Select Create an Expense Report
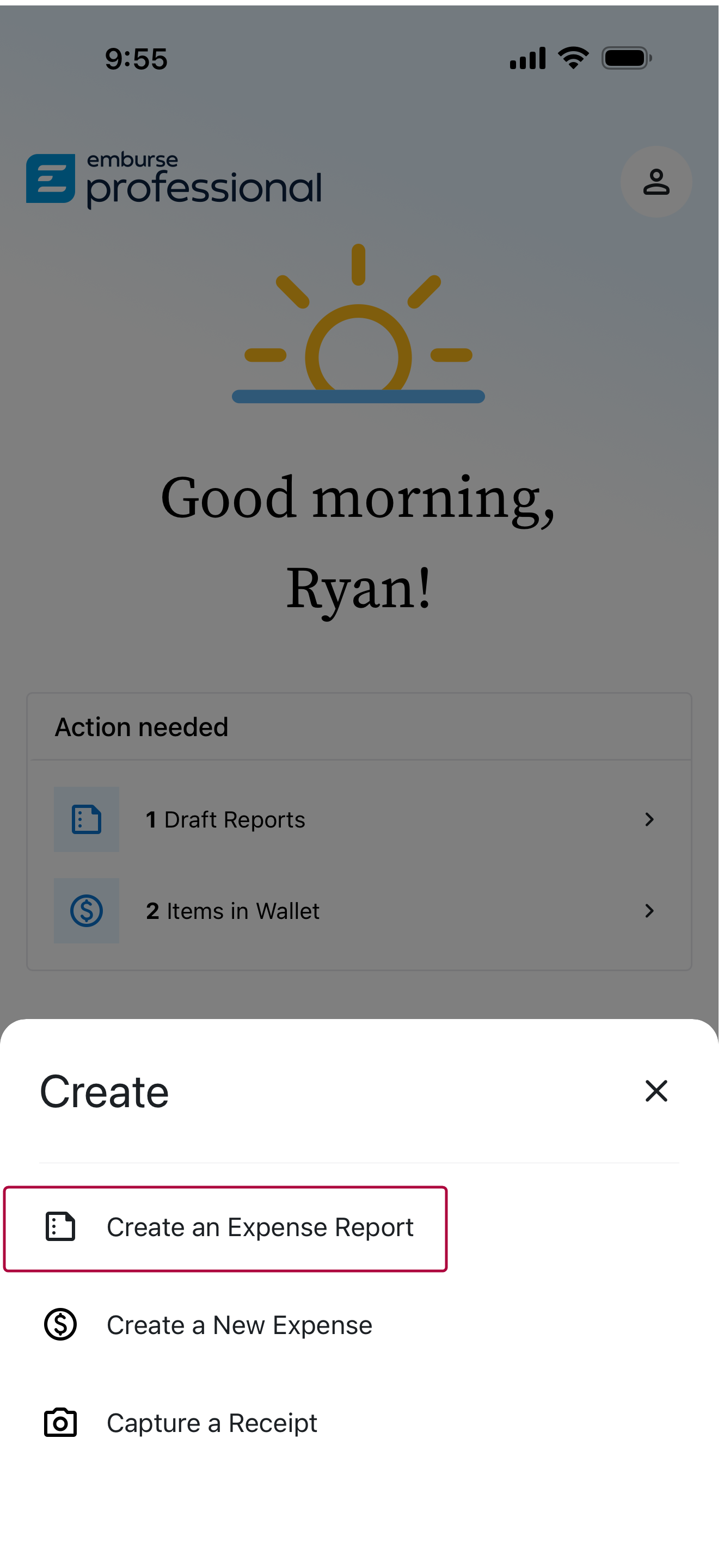724x1568 pixels. tap(260, 1227)
